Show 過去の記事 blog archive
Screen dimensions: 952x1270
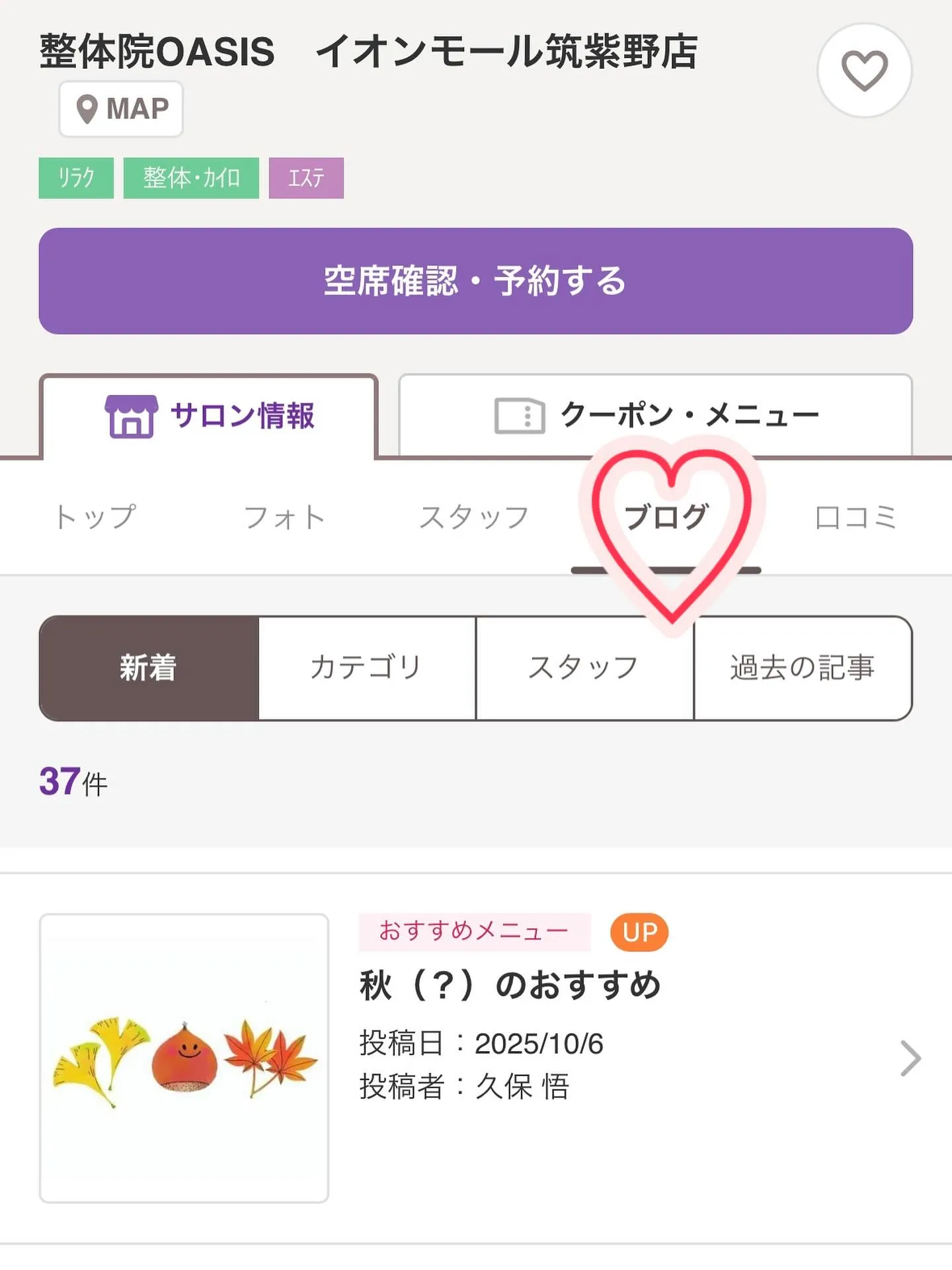(803, 667)
